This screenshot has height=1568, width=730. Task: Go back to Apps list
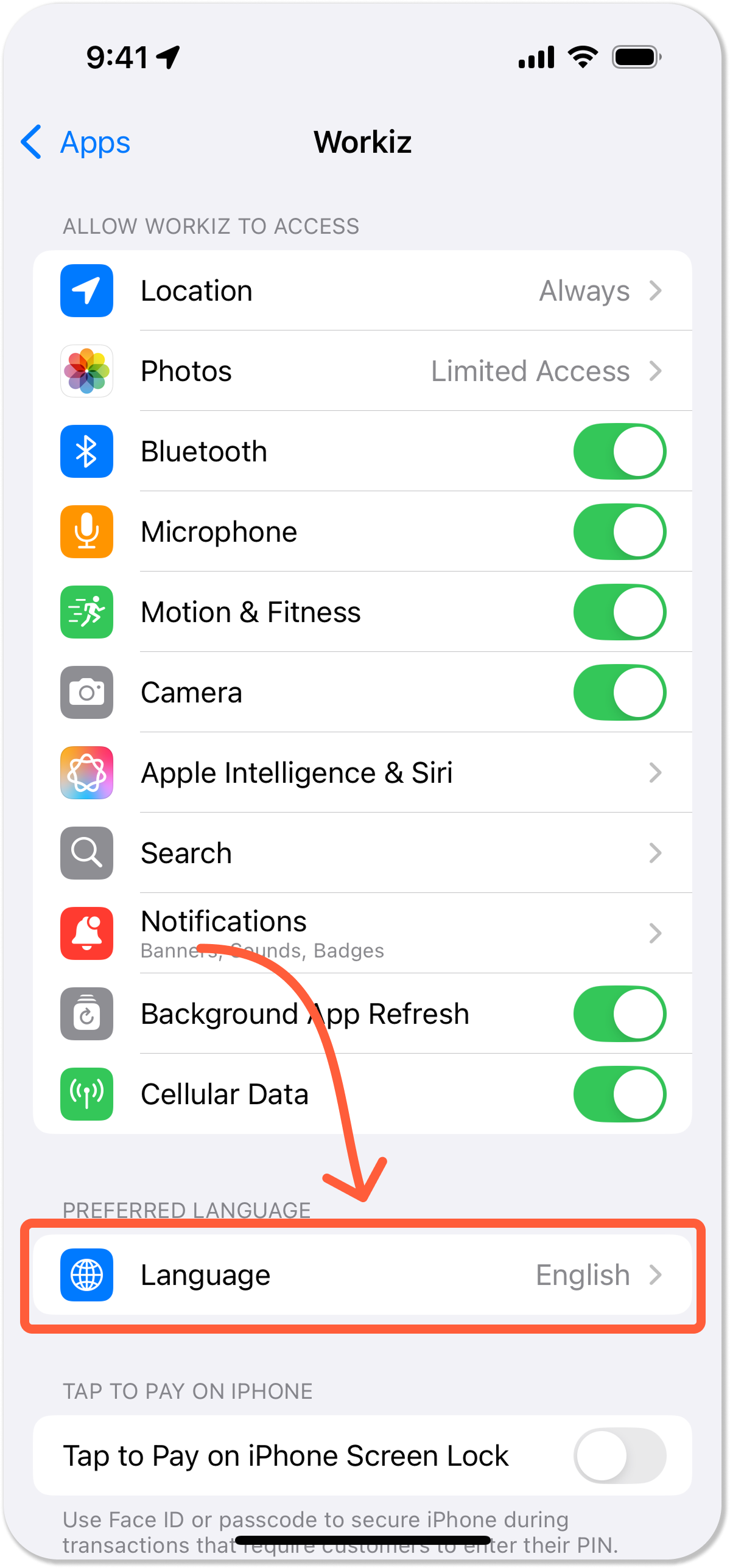click(x=76, y=142)
